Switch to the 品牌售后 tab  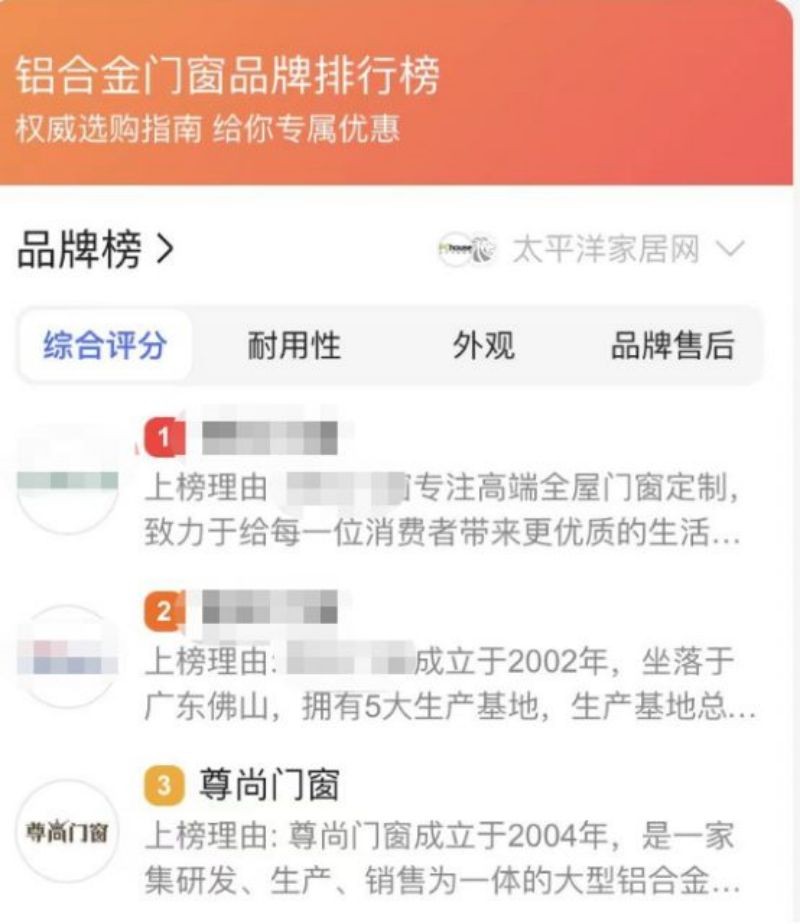point(672,346)
